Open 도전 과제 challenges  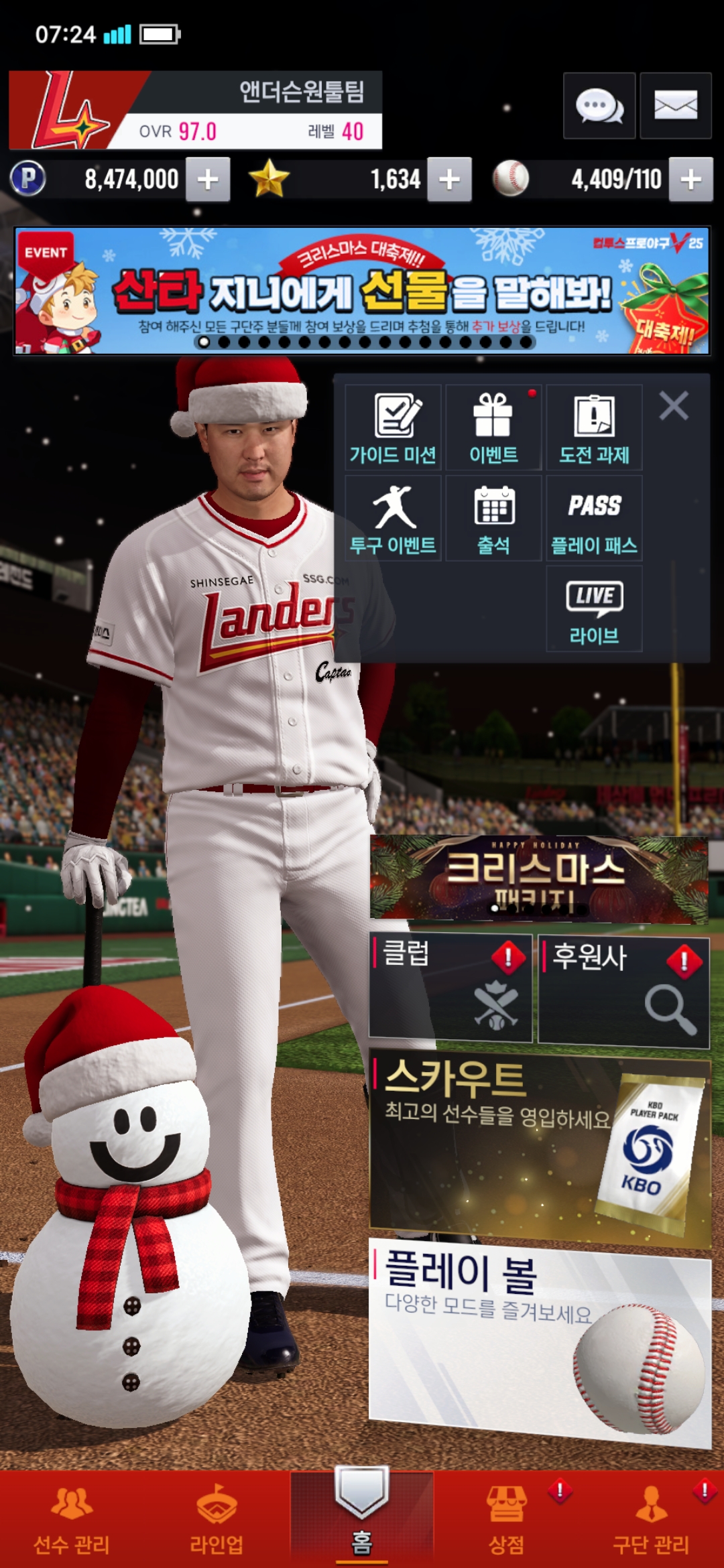pyautogui.click(x=594, y=428)
